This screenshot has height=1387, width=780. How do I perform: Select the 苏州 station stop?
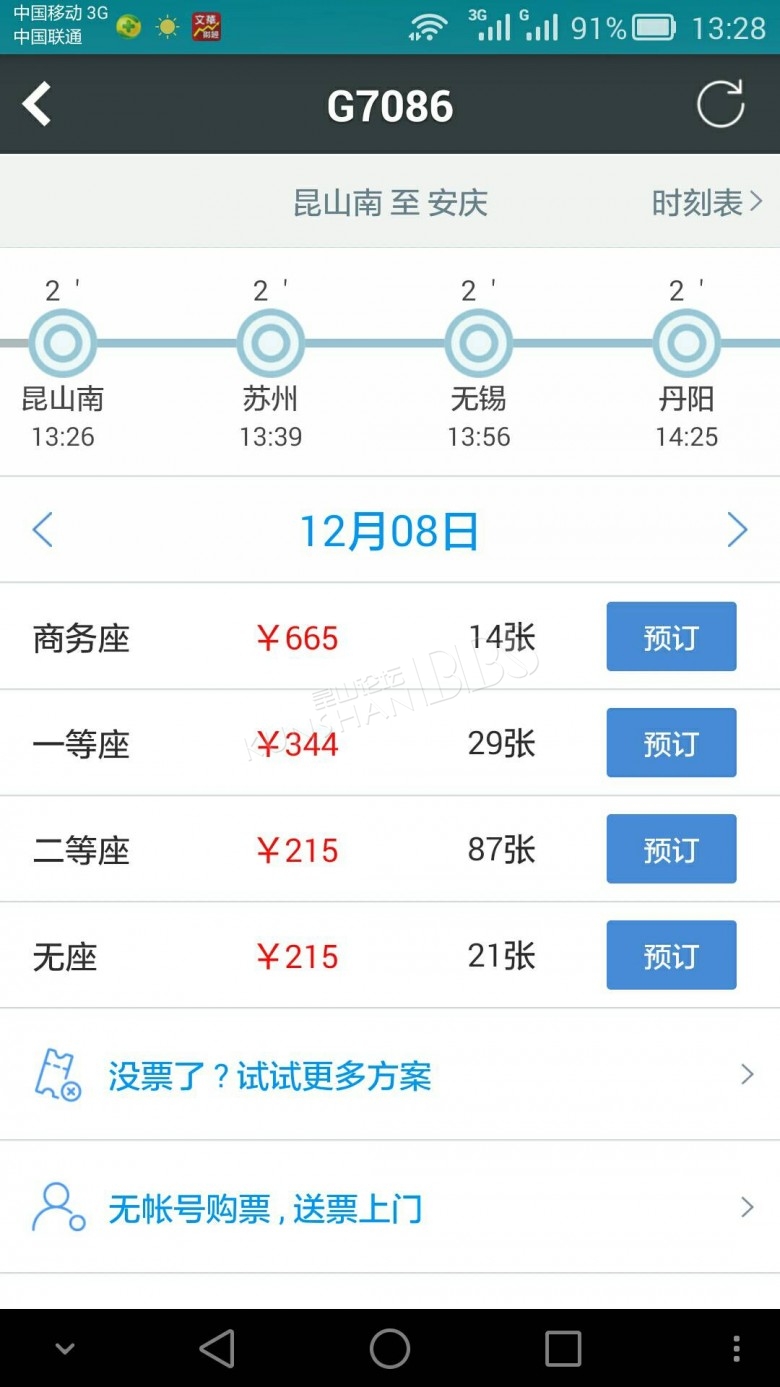(x=271, y=344)
